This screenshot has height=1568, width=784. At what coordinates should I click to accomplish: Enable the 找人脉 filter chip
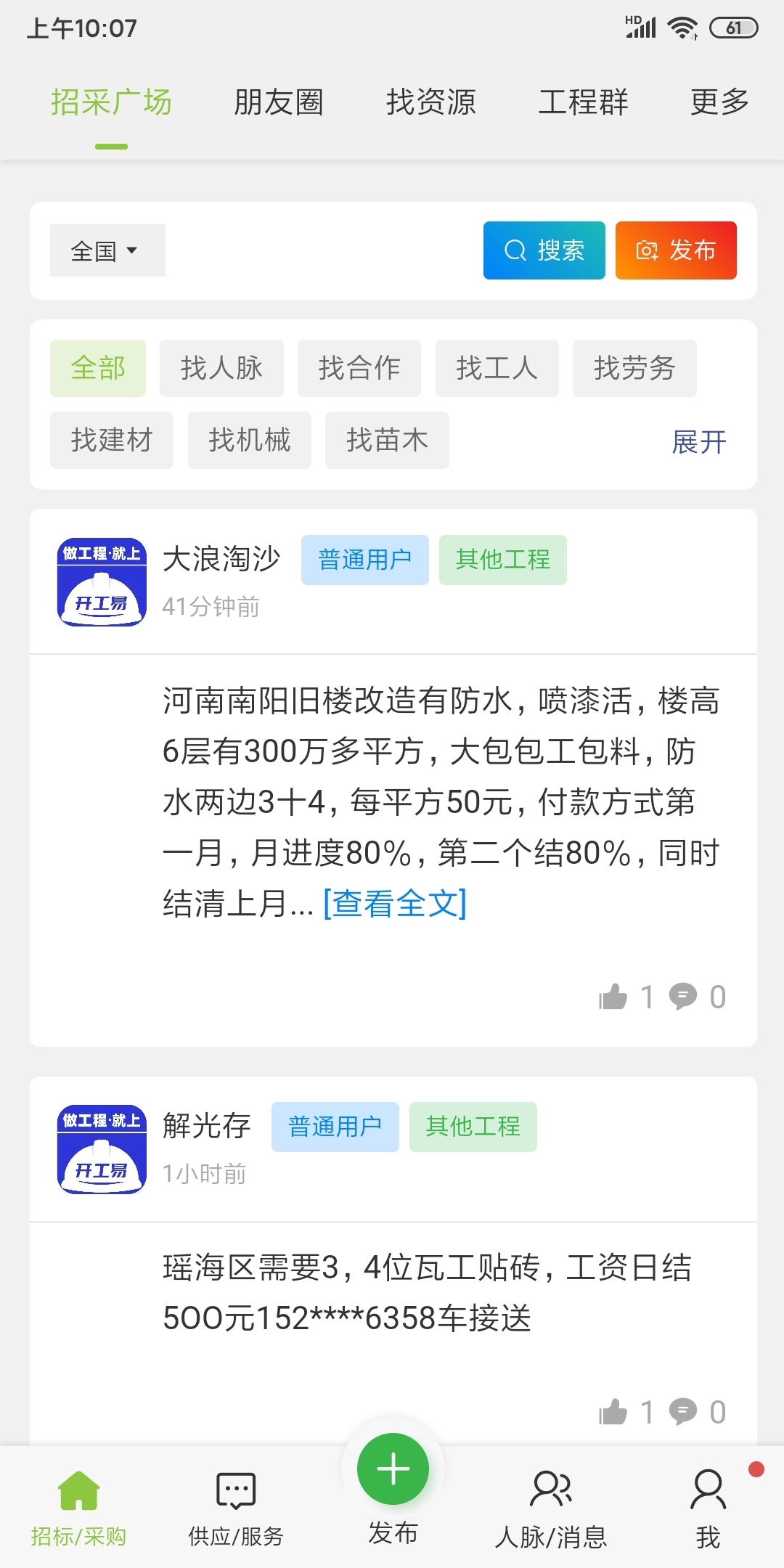coord(221,368)
